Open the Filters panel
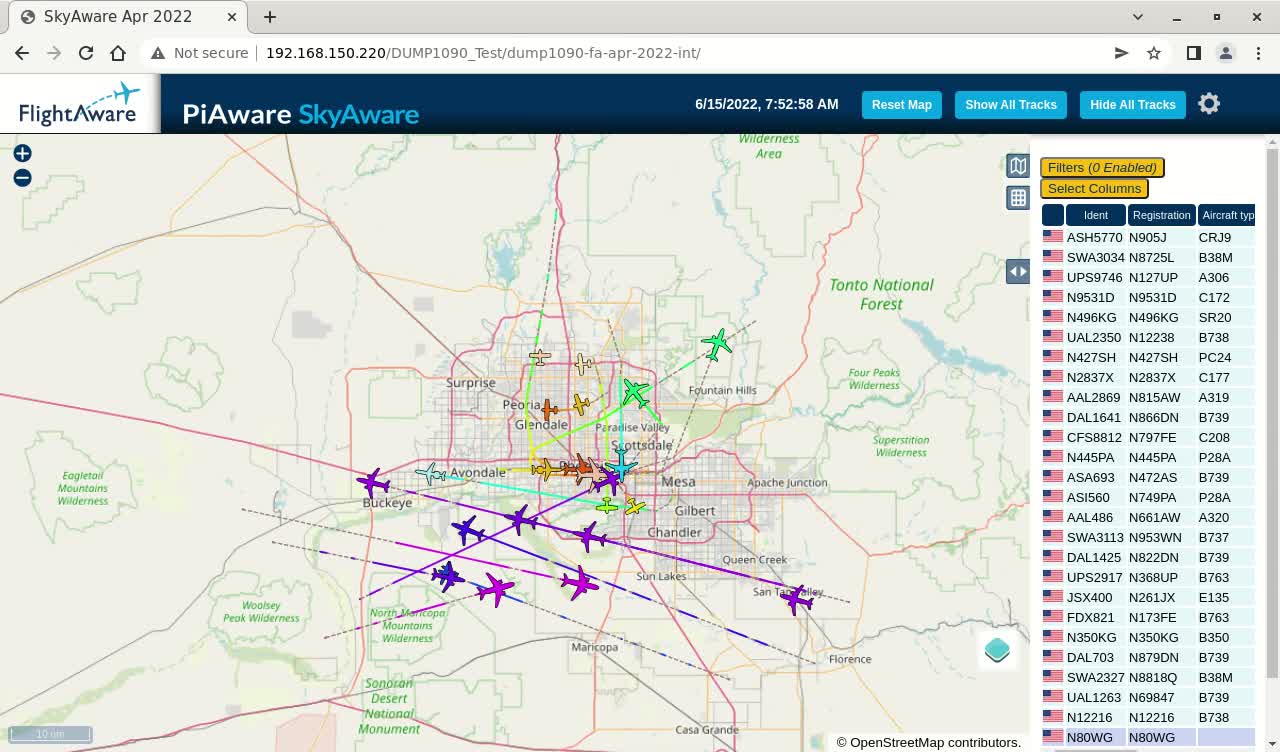 pyautogui.click(x=1102, y=168)
